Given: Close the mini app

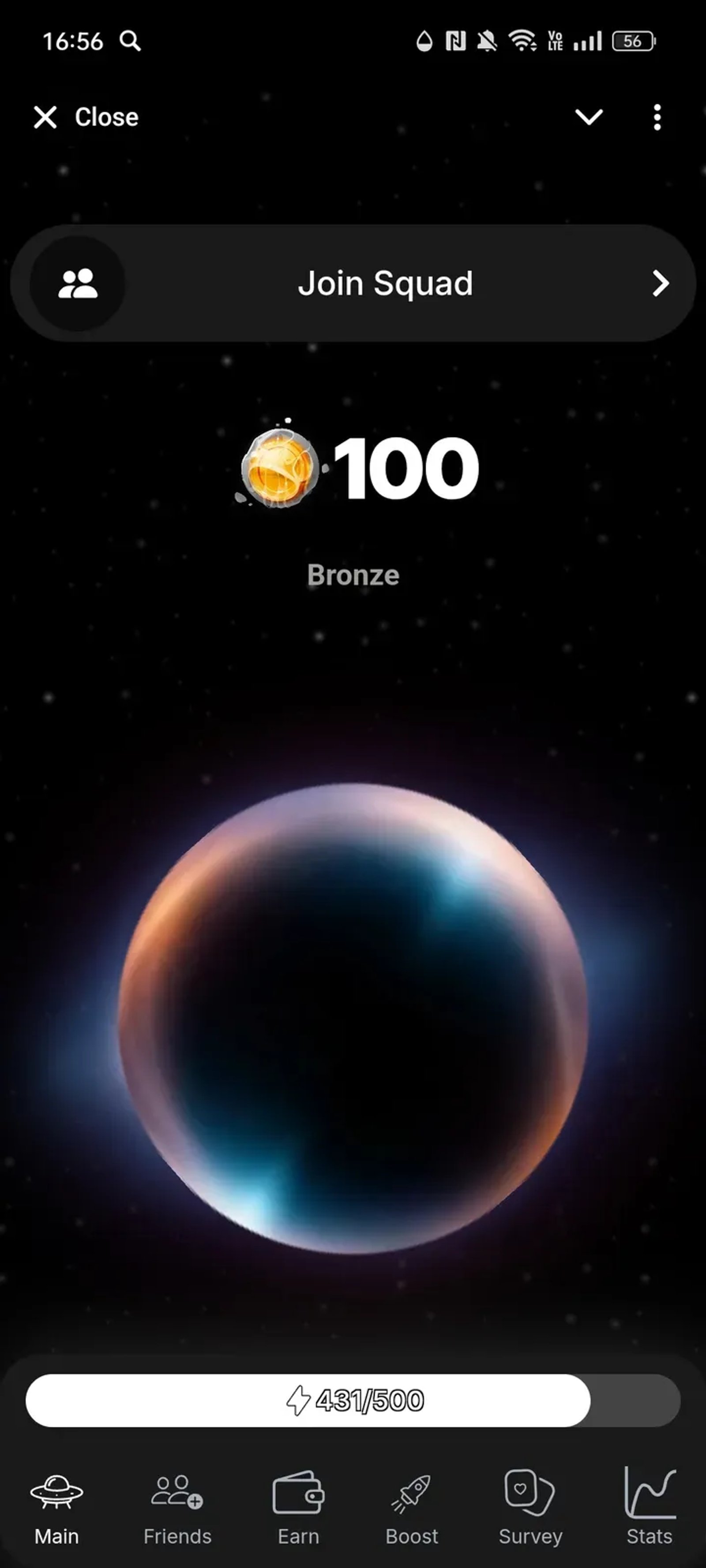Looking at the screenshot, I should pos(85,117).
